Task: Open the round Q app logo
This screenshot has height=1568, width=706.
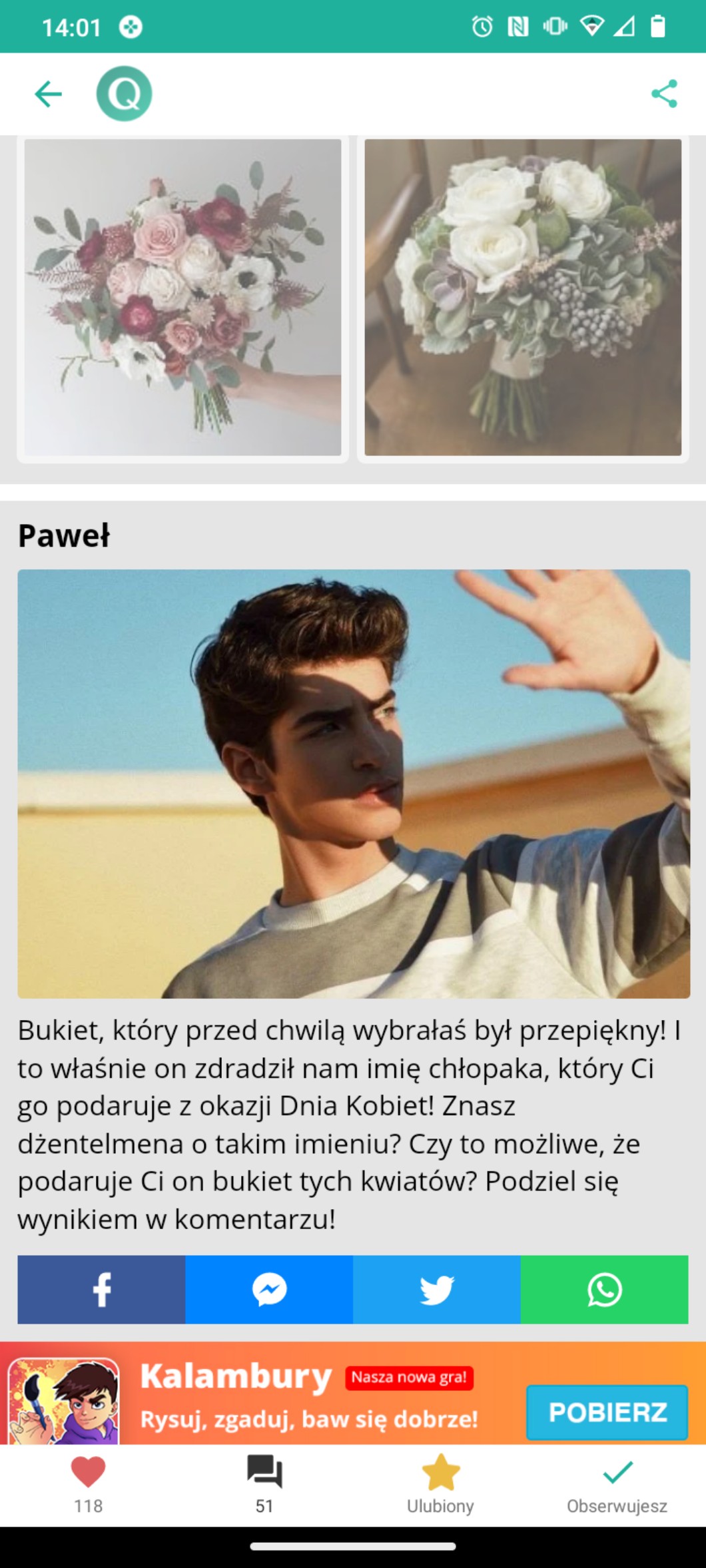Action: [x=124, y=94]
